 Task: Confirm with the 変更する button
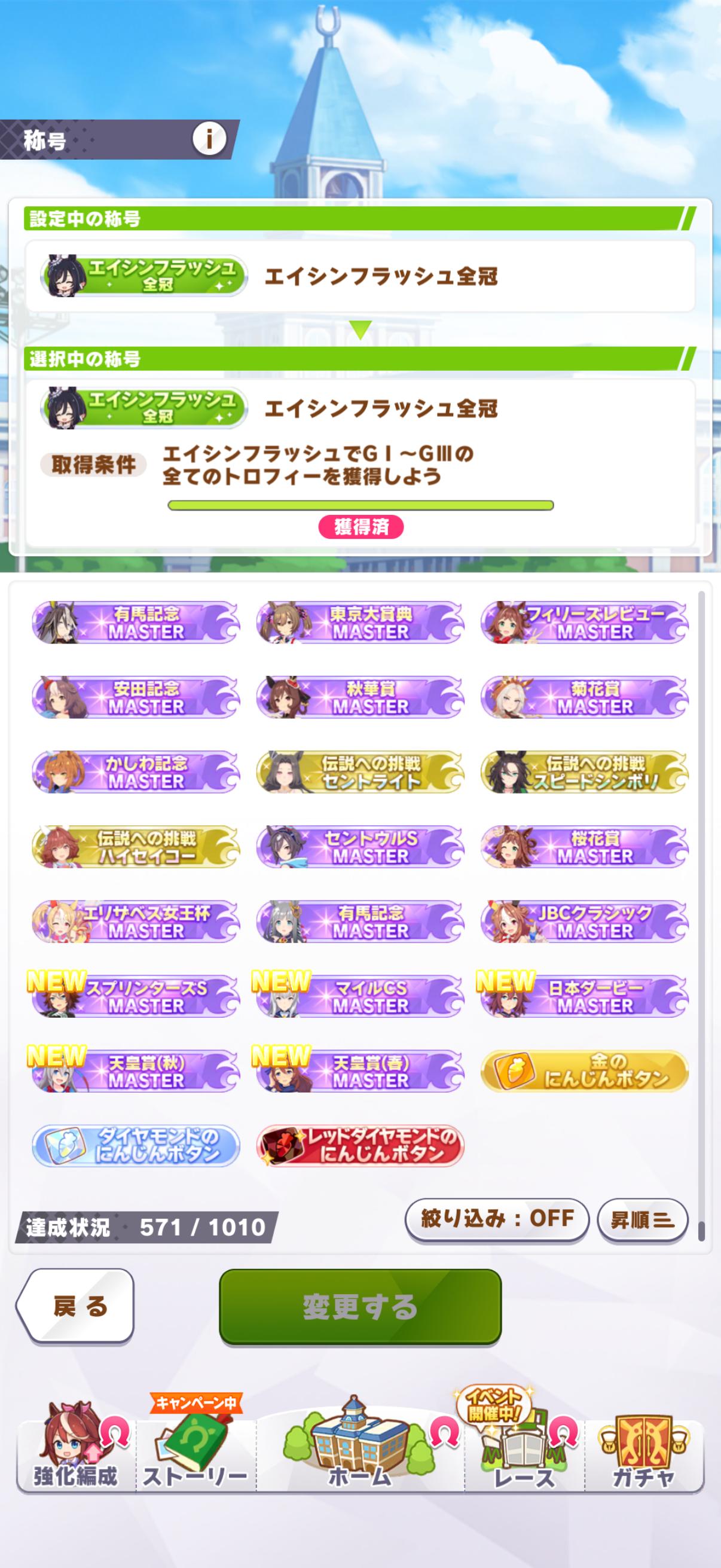360,1306
